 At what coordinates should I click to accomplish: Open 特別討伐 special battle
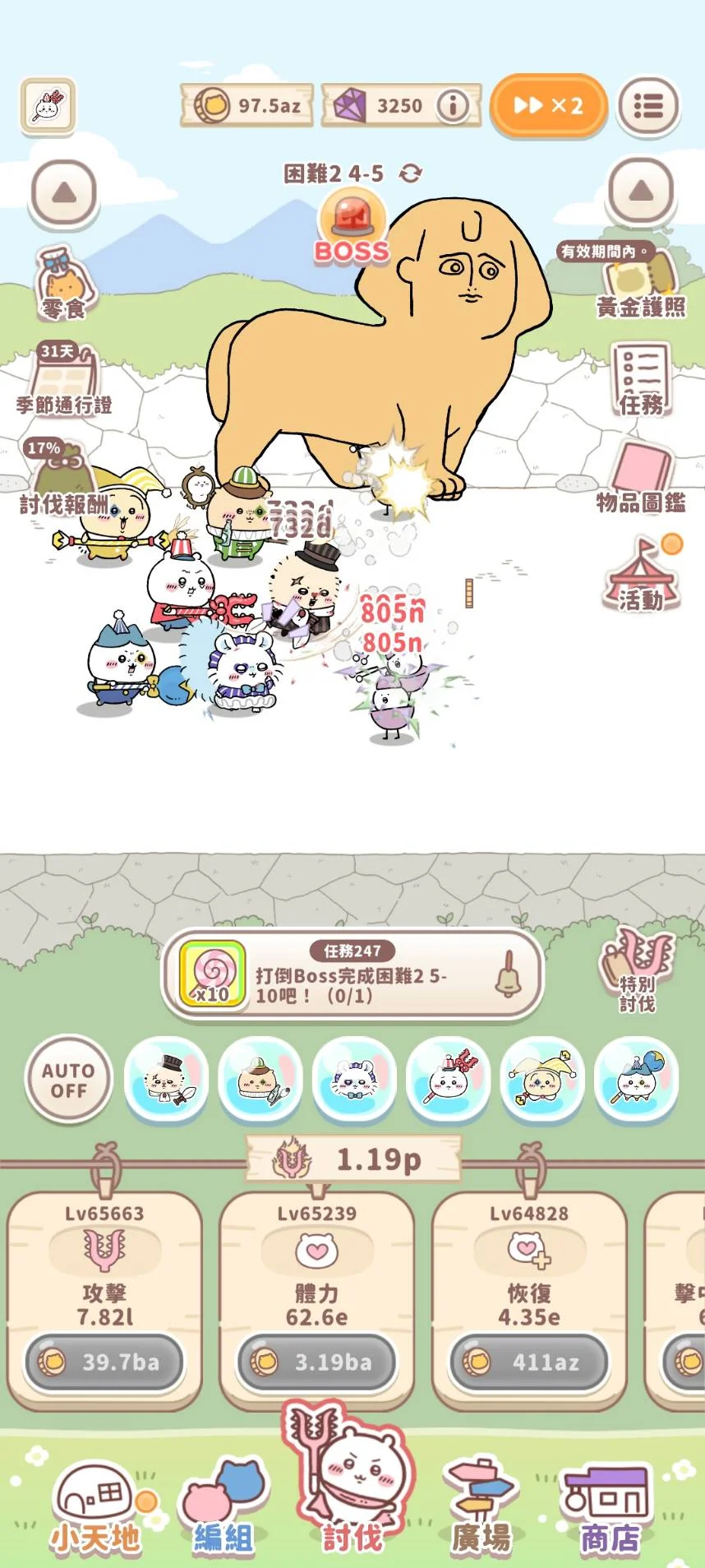[x=638, y=970]
